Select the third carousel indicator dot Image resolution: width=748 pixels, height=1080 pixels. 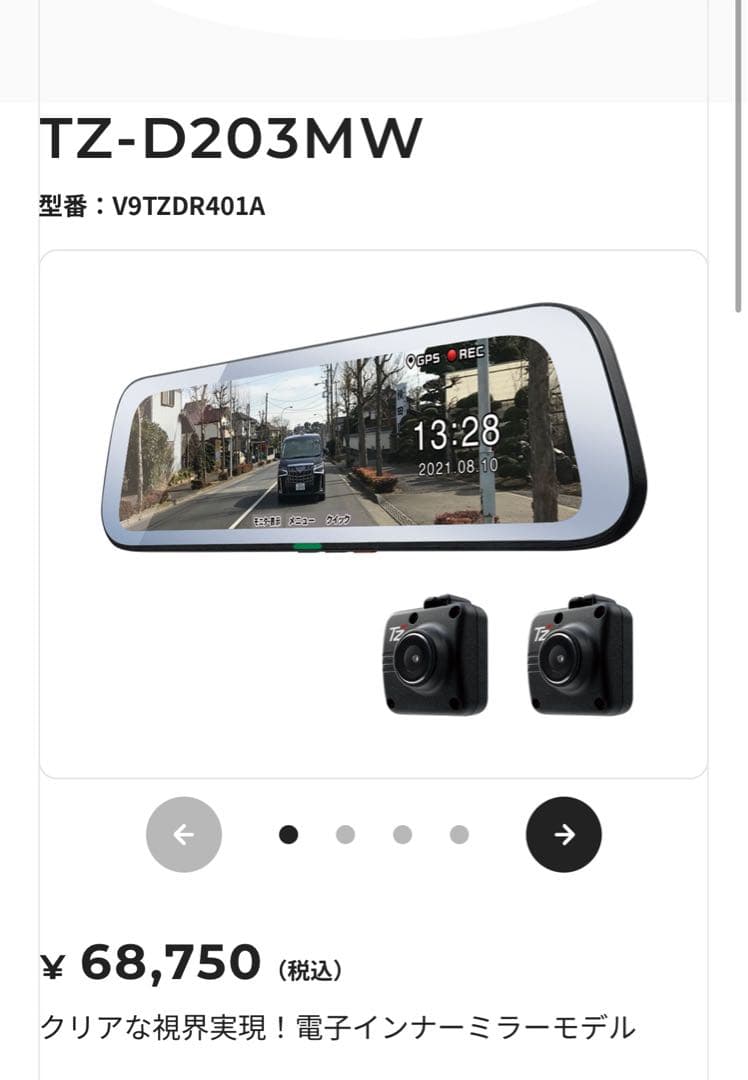(402, 832)
